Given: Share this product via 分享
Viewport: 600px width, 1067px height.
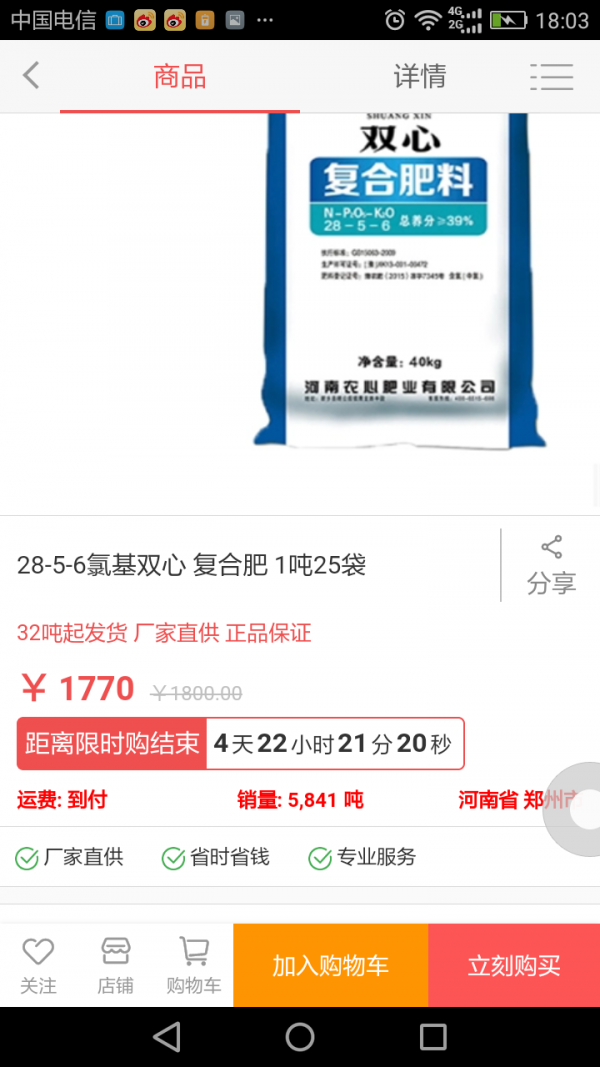Looking at the screenshot, I should tap(551, 565).
